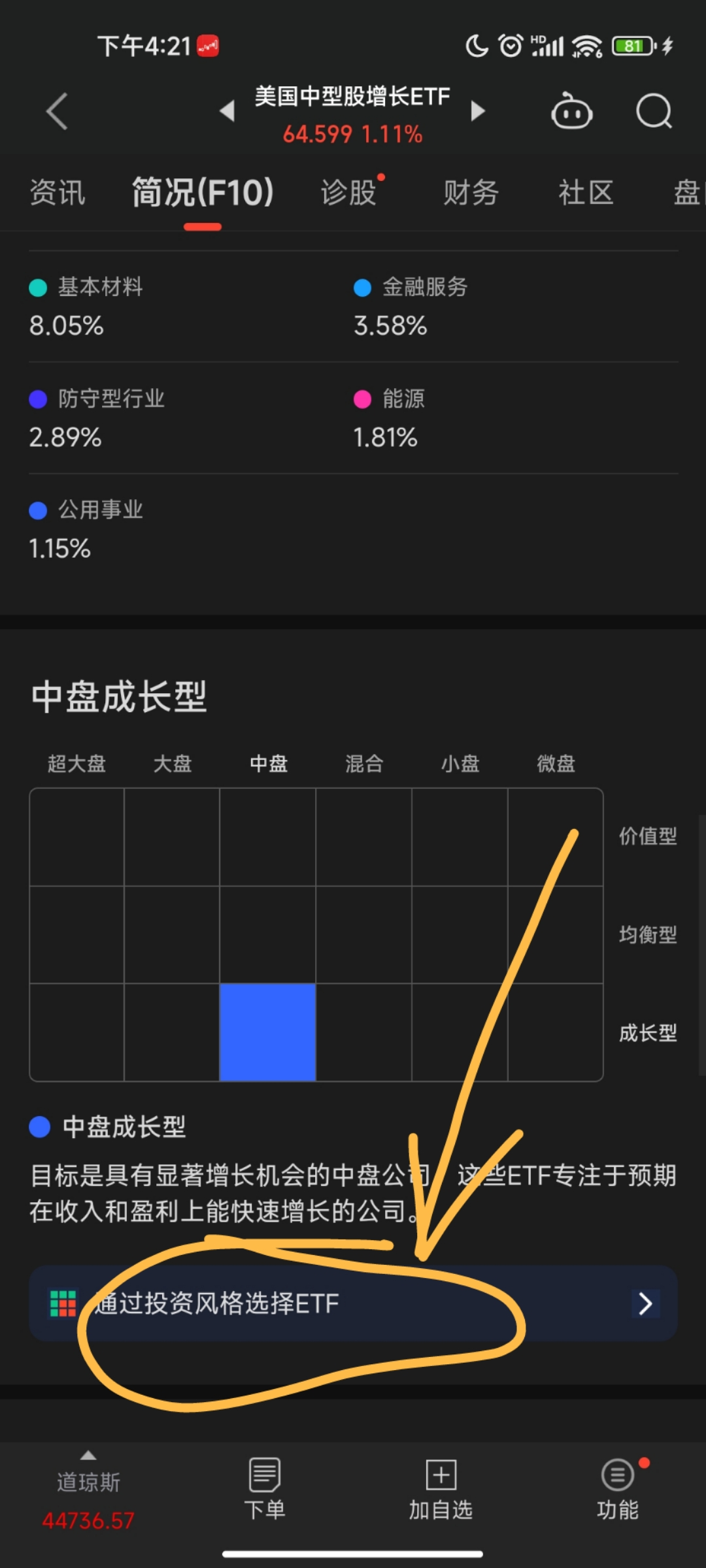Viewport: 706px width, 1568px height.
Task: Open search from the magnifier icon
Action: pos(654,111)
